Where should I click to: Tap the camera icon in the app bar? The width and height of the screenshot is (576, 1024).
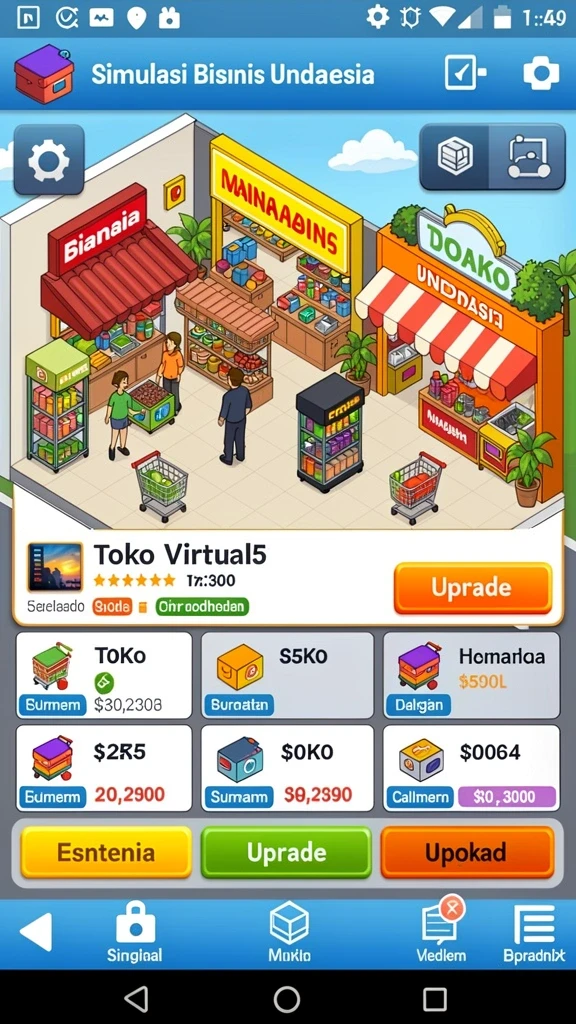click(x=541, y=73)
